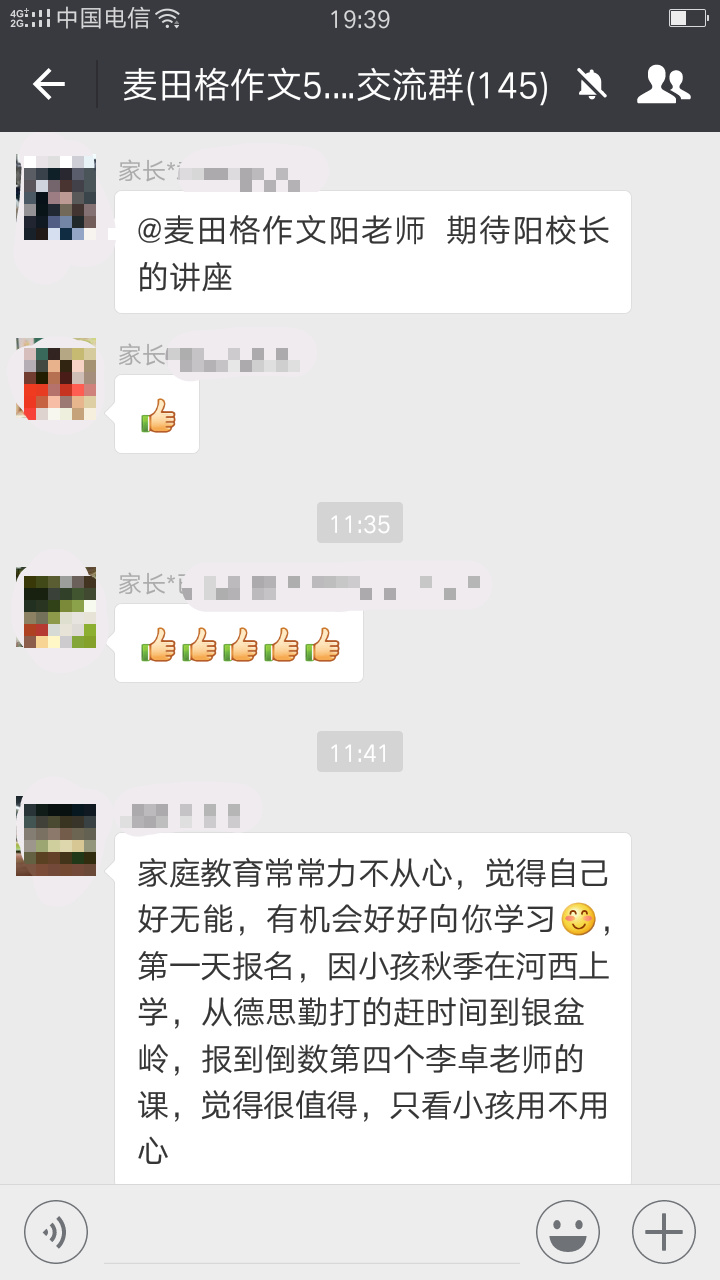720x1280 pixels.
Task: Open avatar of sender with five thumbs-up
Action: coord(56,607)
